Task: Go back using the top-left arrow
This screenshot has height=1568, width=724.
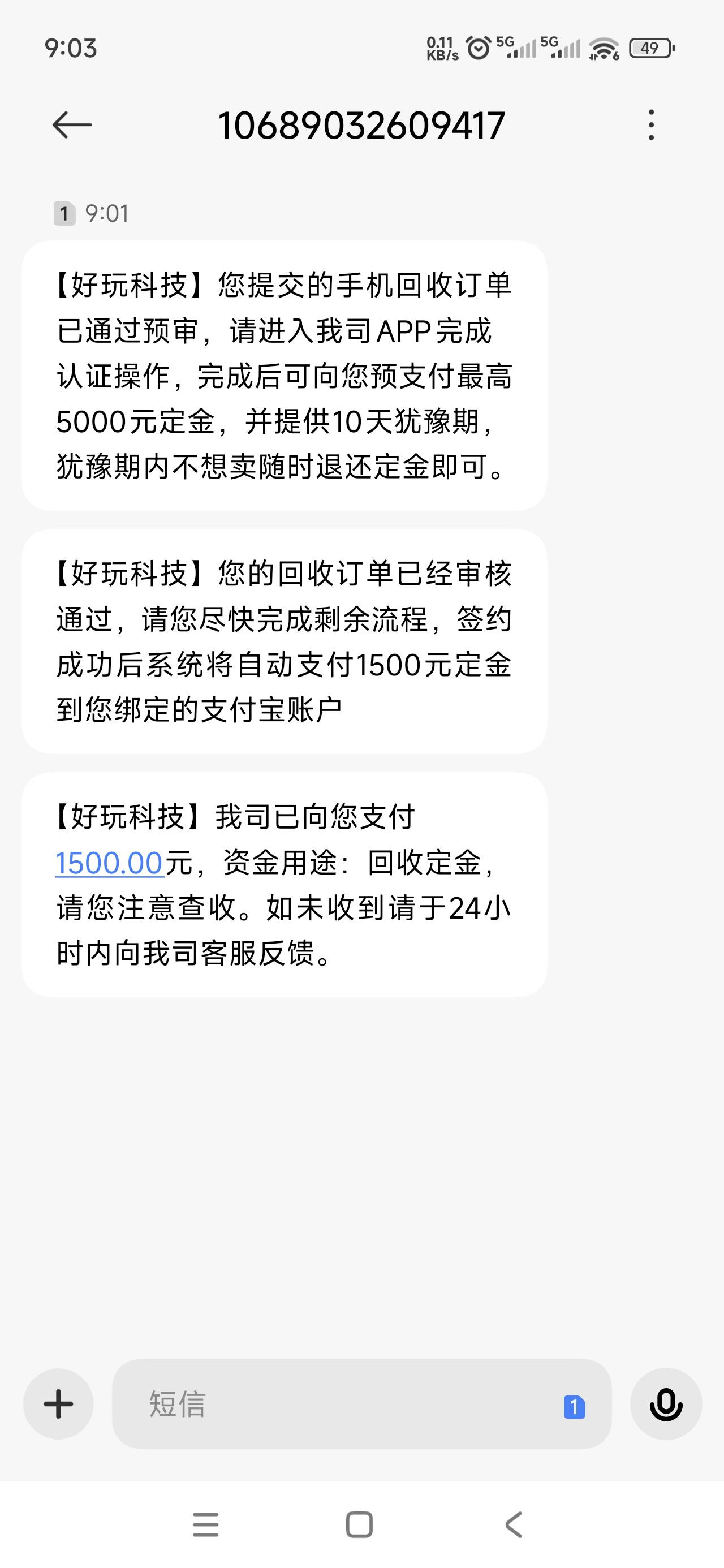Action: point(72,126)
